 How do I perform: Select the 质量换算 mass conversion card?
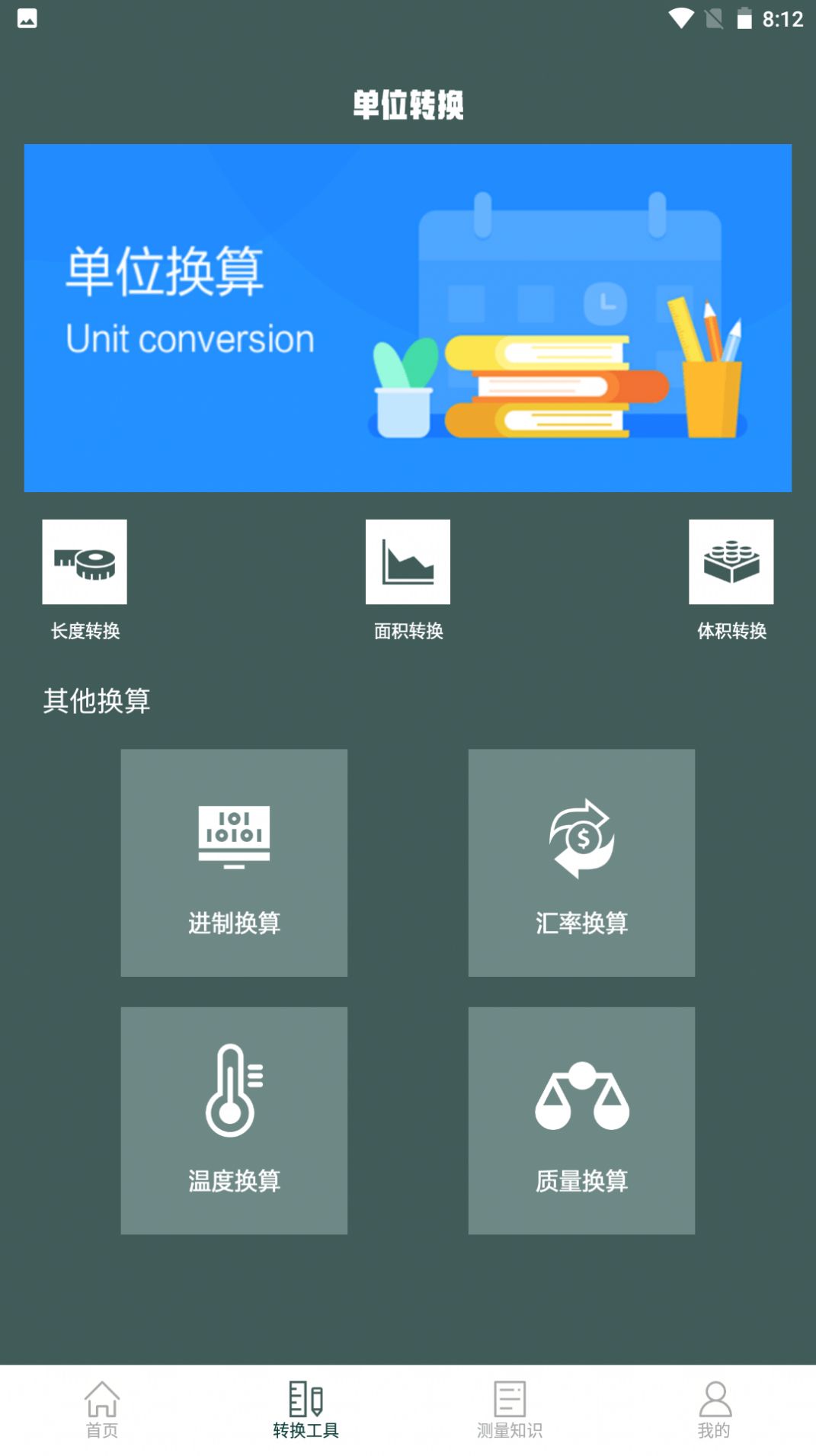[581, 1120]
